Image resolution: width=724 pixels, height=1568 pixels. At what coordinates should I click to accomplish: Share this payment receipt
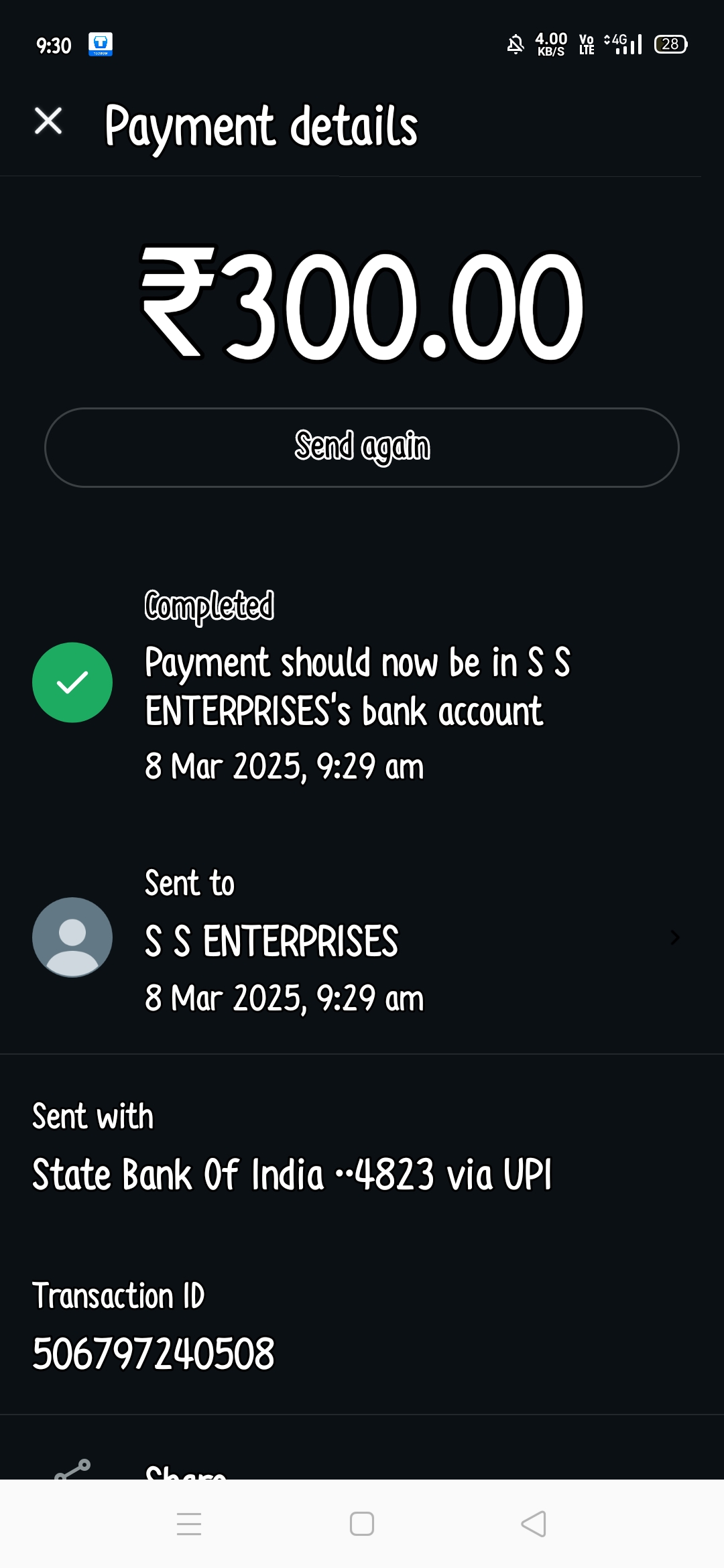pyautogui.click(x=184, y=1470)
